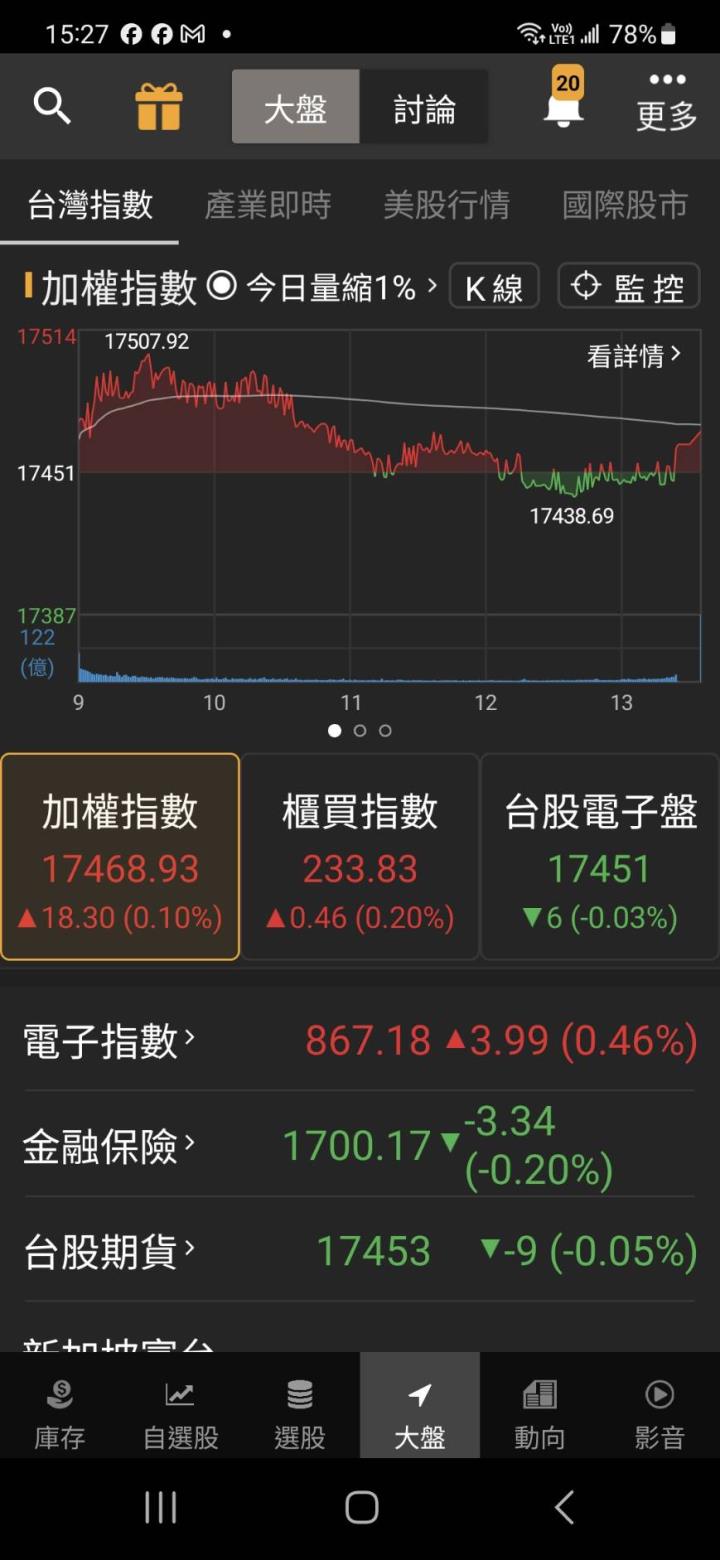Go to the 自選股 bottom tab
720x1560 pixels.
[180, 1414]
